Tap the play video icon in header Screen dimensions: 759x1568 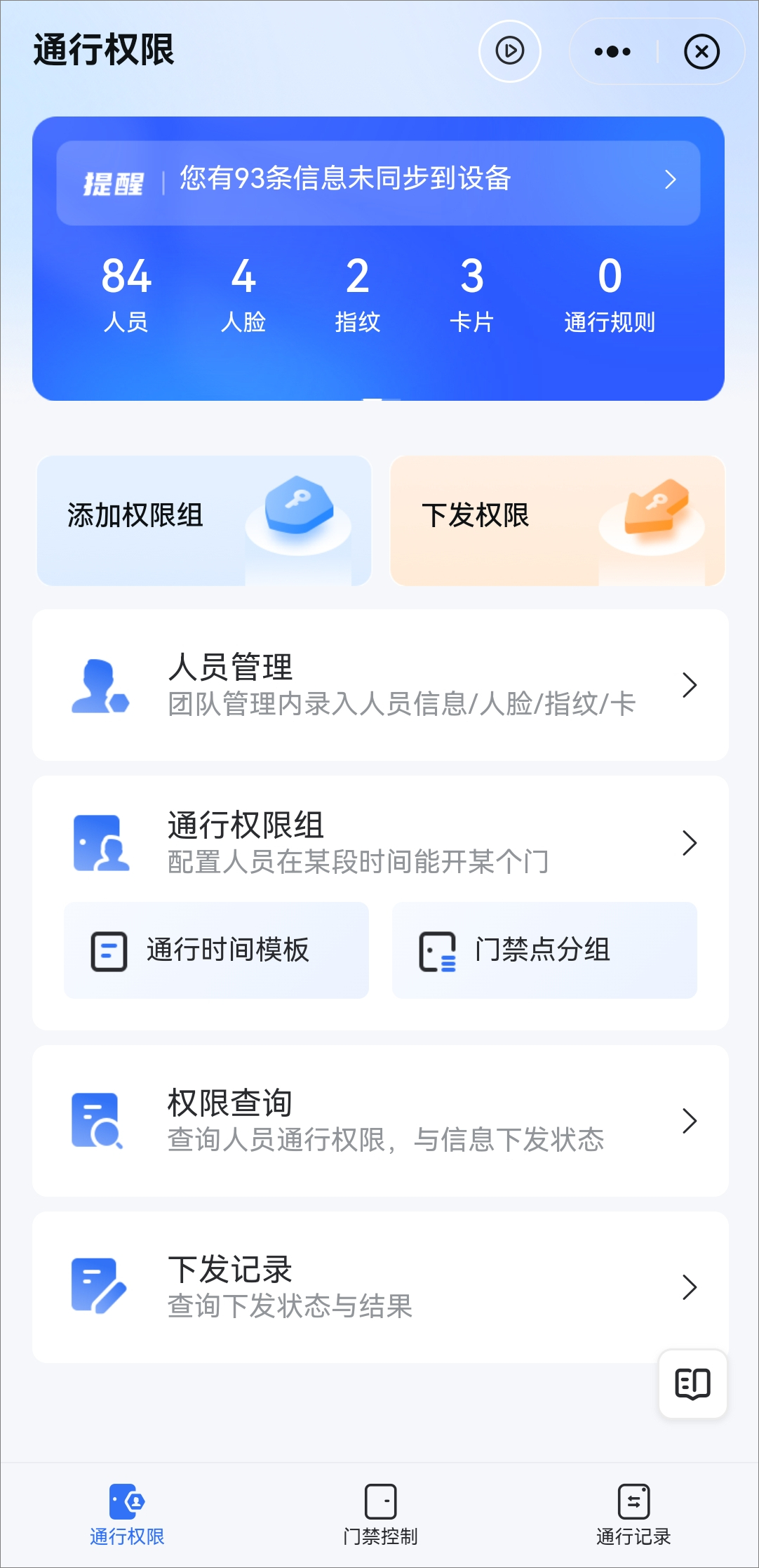pos(510,51)
